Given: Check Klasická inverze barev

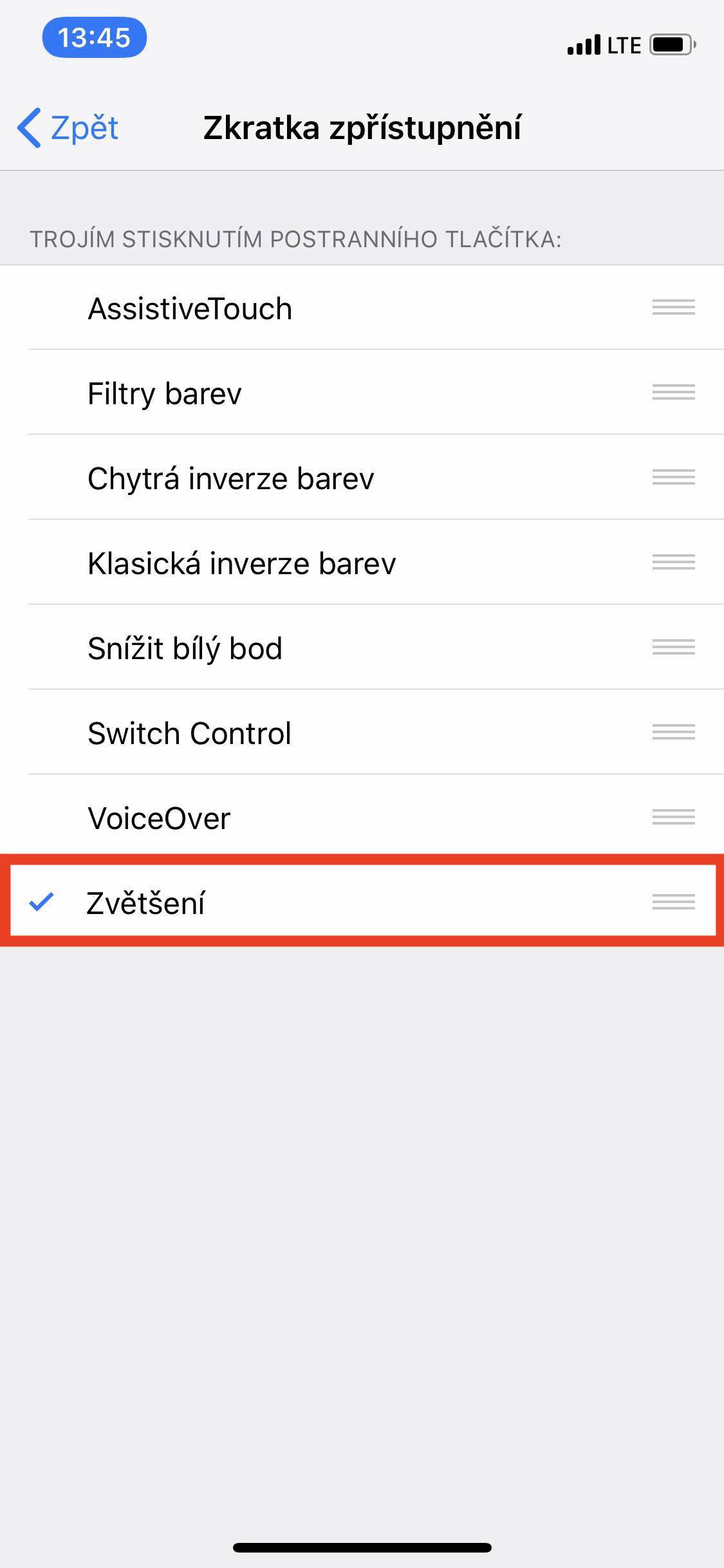Looking at the screenshot, I should tap(362, 563).
